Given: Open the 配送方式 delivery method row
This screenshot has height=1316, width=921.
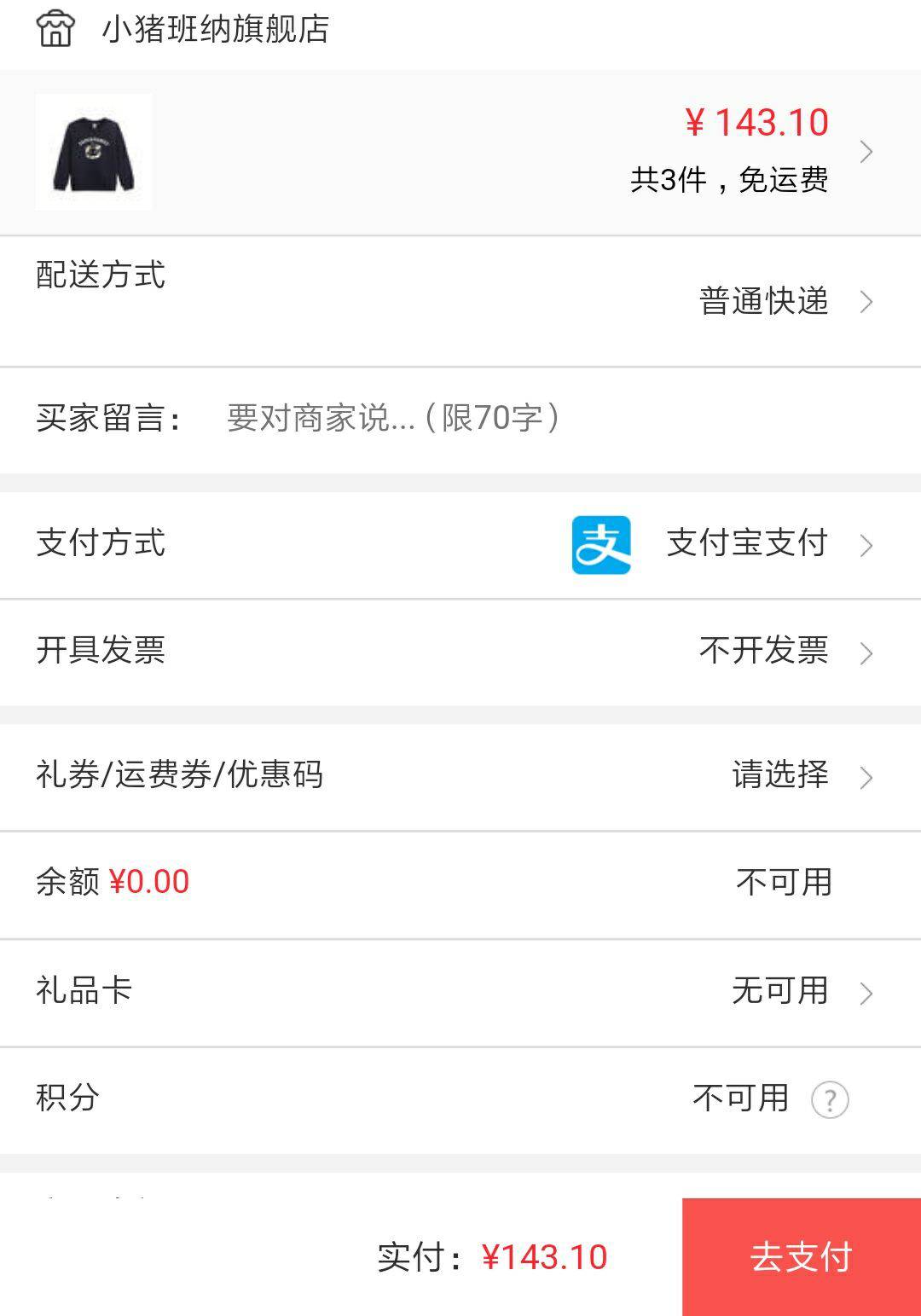Looking at the screenshot, I should click(460, 301).
